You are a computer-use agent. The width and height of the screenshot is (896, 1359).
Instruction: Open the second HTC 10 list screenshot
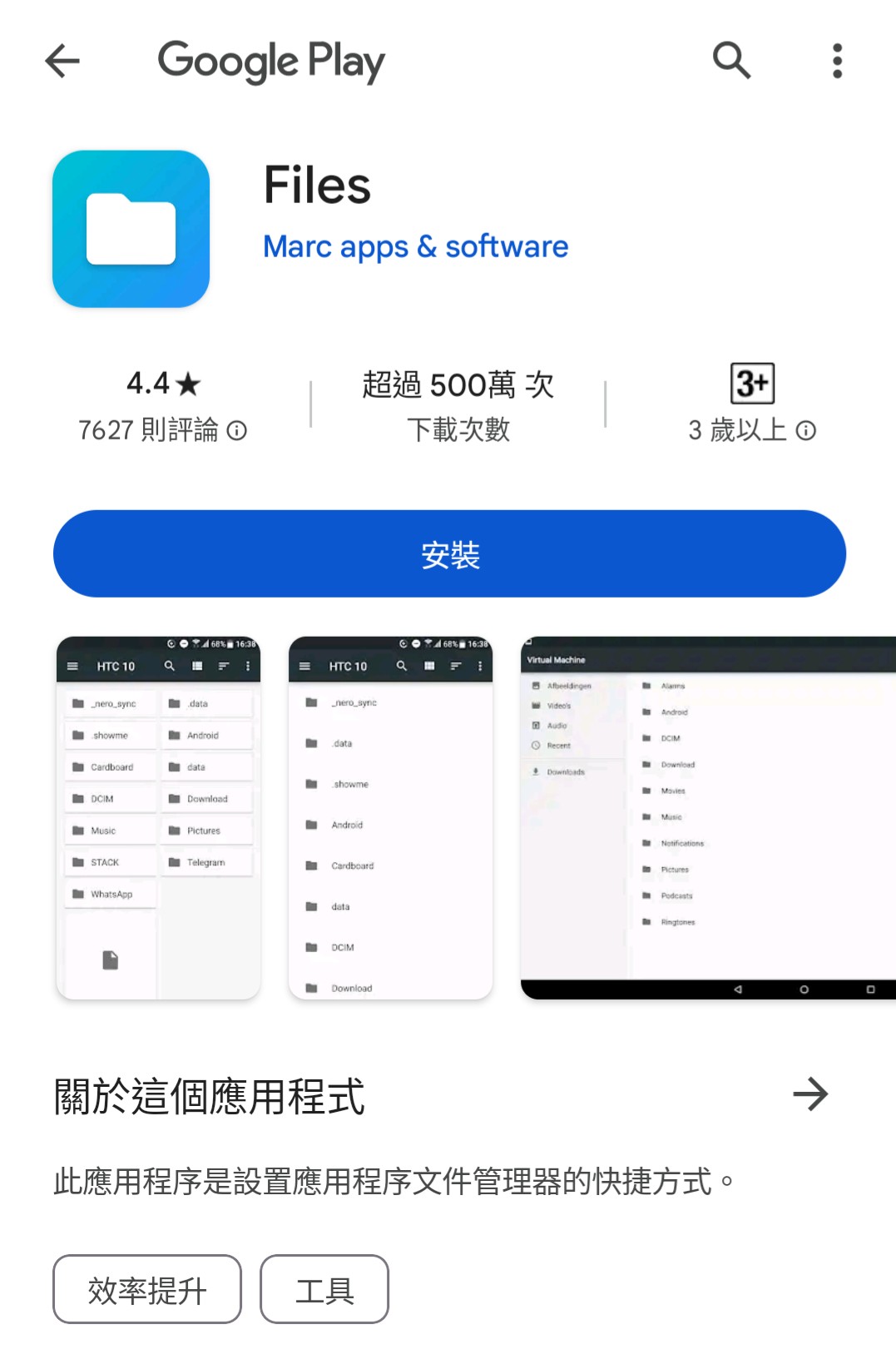[390, 817]
